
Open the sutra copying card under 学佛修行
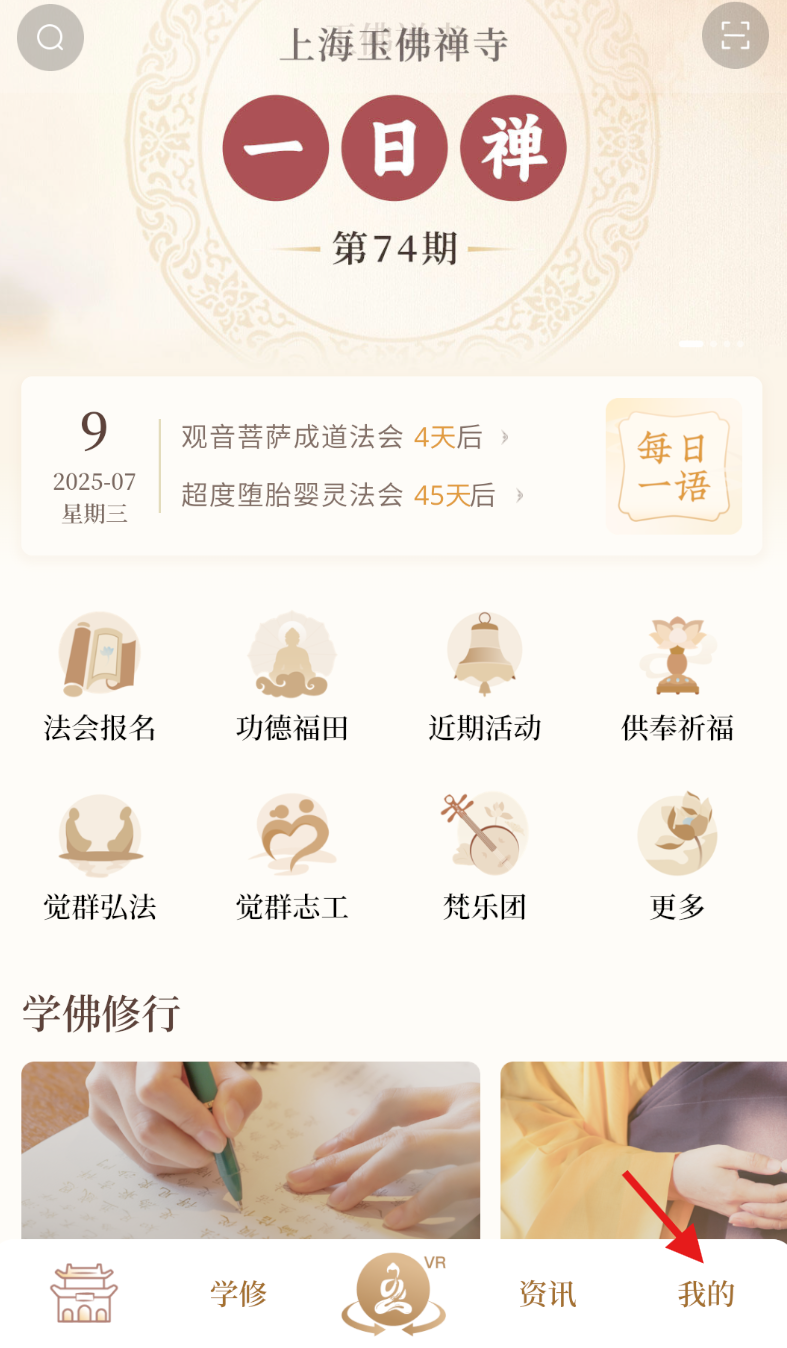(x=250, y=1150)
